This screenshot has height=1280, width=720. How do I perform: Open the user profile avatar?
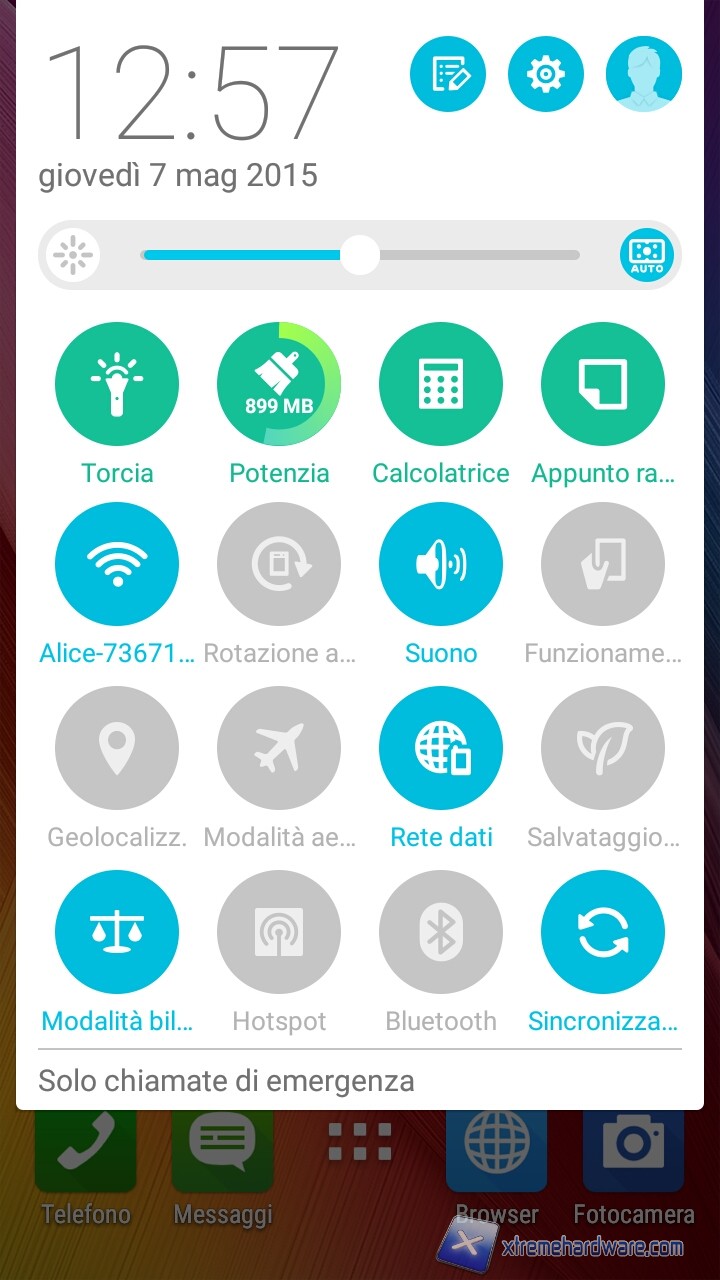click(x=644, y=74)
